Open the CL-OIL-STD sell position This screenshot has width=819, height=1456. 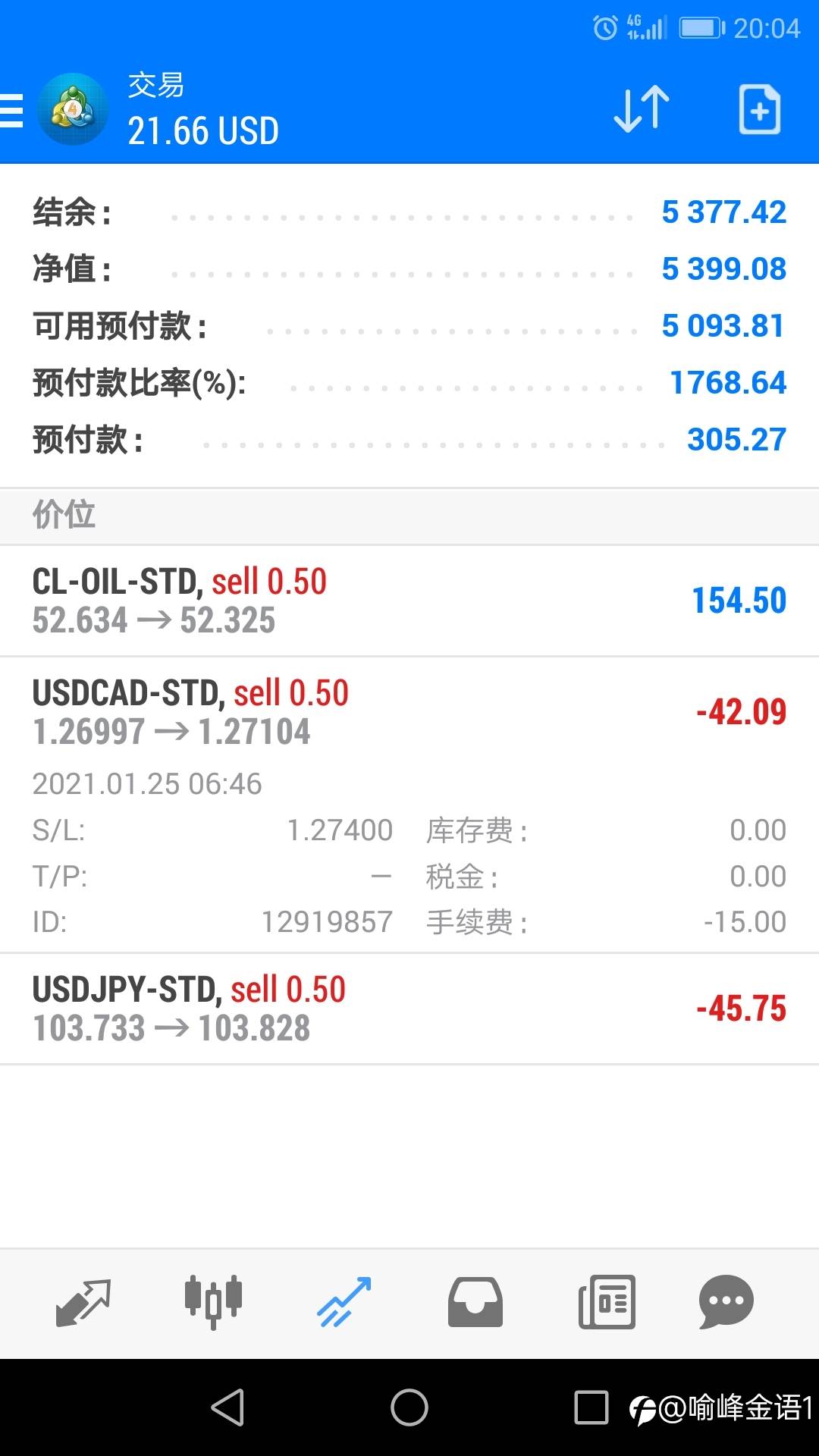409,601
